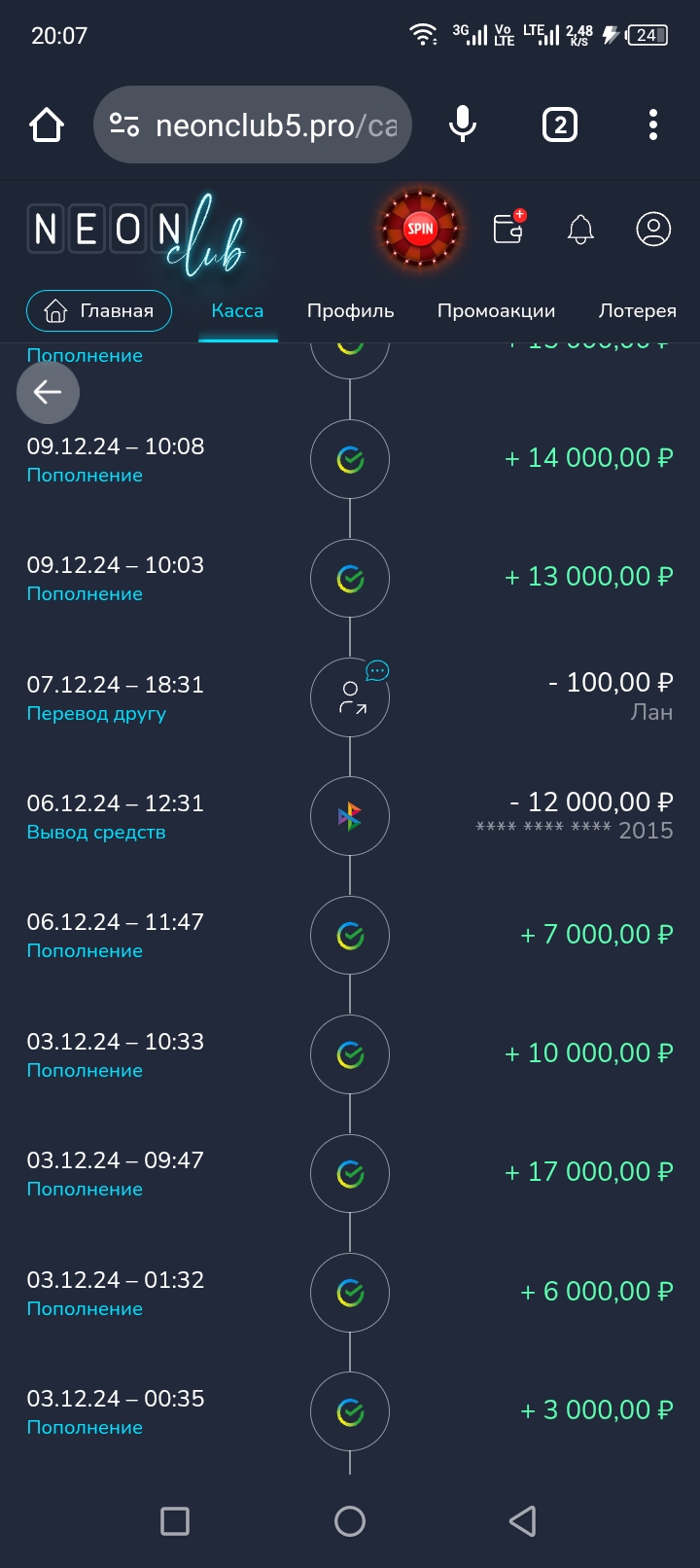
Task: Open the browser tab switcher
Action: pos(559,125)
